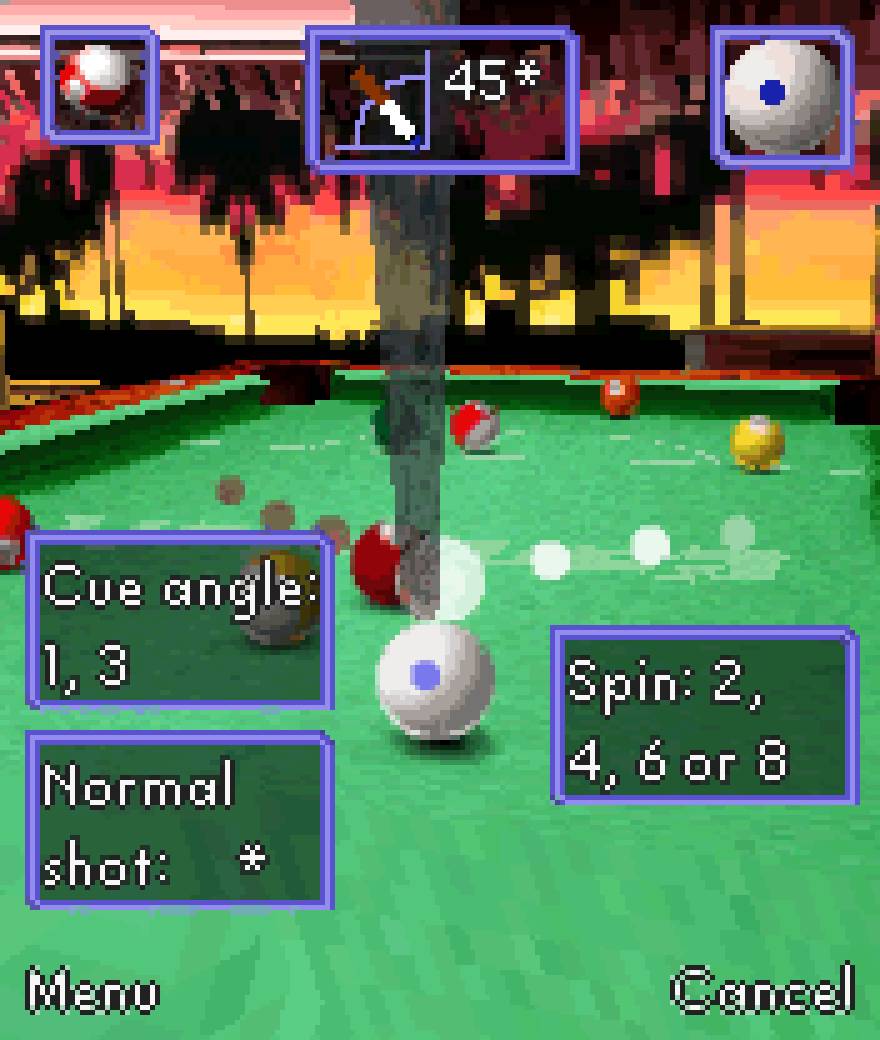Select the Normal shot box
880x1040 pixels.
click(x=180, y=821)
